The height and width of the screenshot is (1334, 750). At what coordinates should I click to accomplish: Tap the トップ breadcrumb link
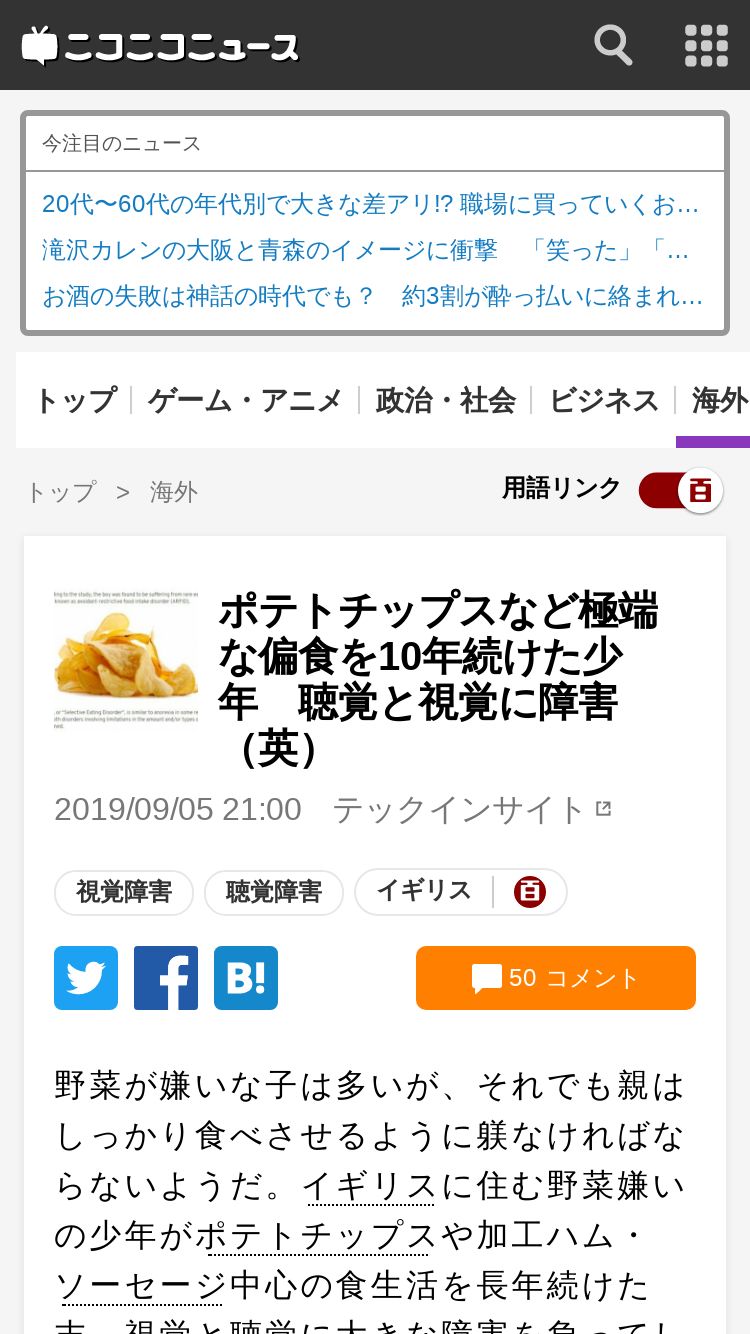[61, 492]
